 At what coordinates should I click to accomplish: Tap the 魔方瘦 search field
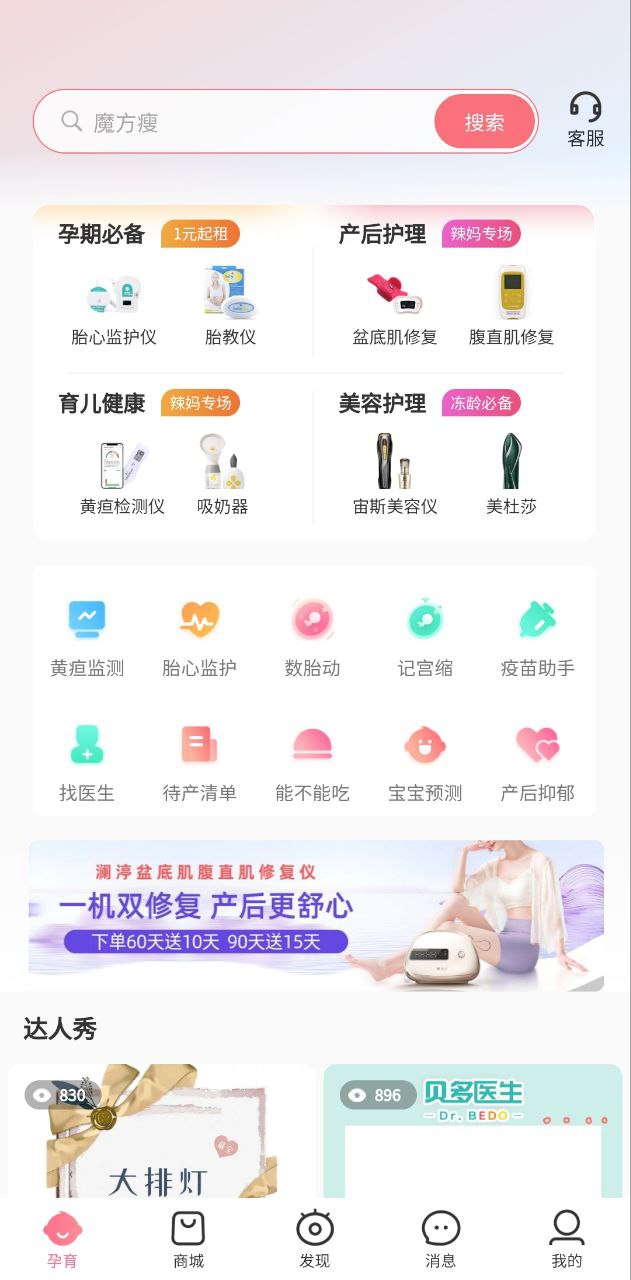coord(250,122)
